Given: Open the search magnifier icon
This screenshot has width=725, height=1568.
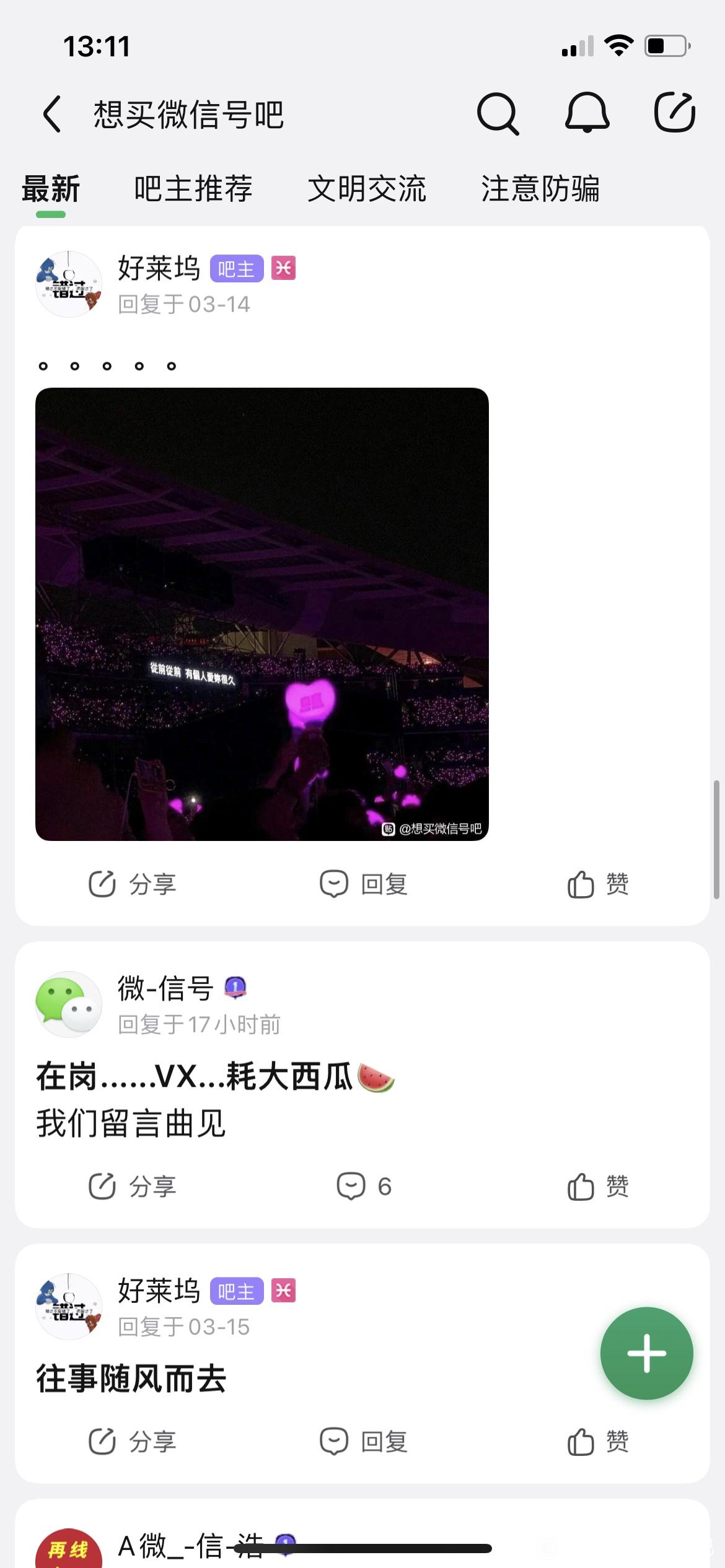Looking at the screenshot, I should [x=497, y=114].
